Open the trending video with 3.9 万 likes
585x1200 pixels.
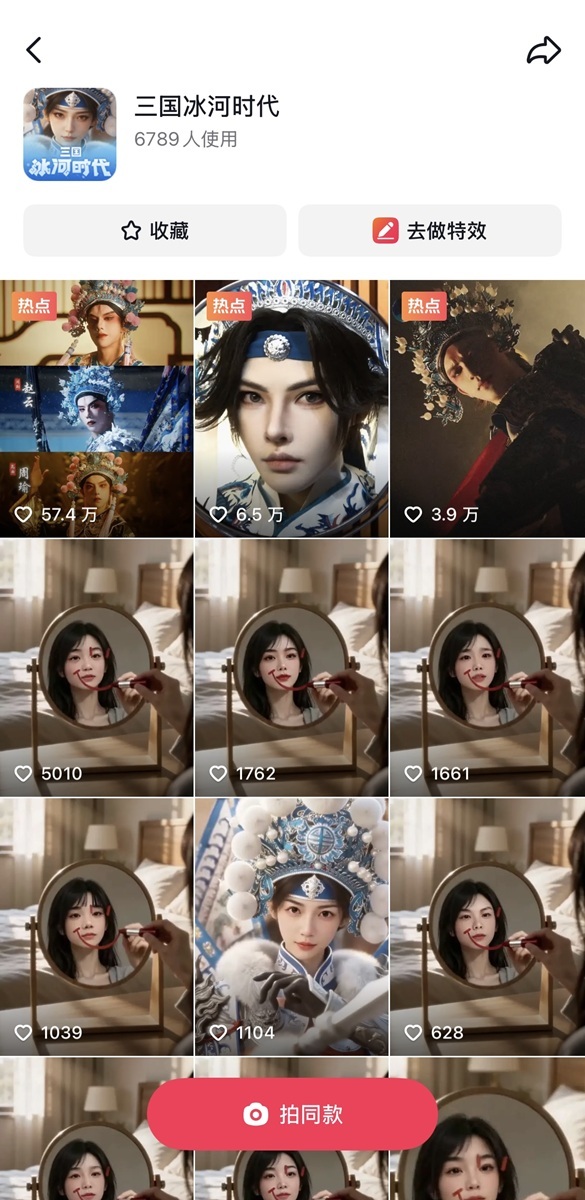(487, 409)
